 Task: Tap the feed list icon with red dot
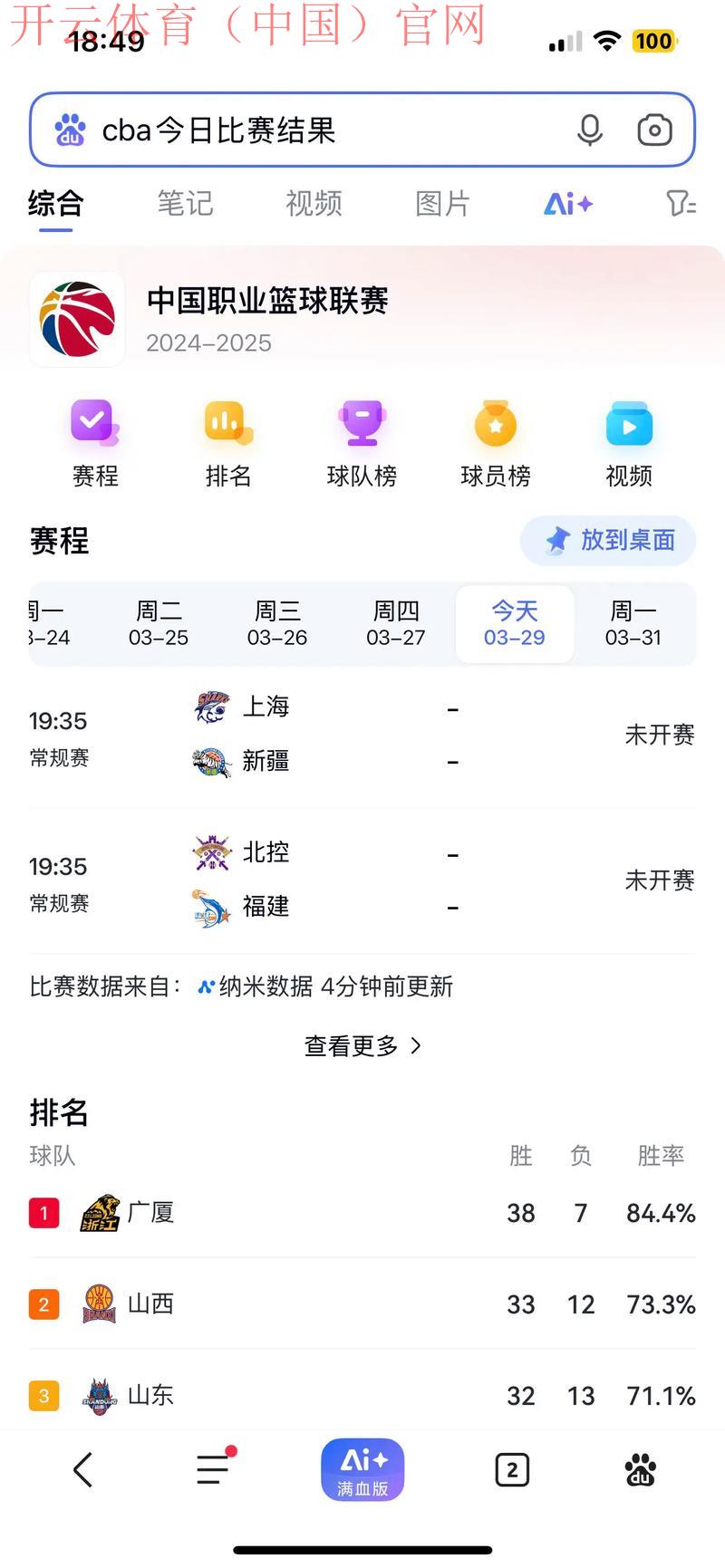(214, 1469)
